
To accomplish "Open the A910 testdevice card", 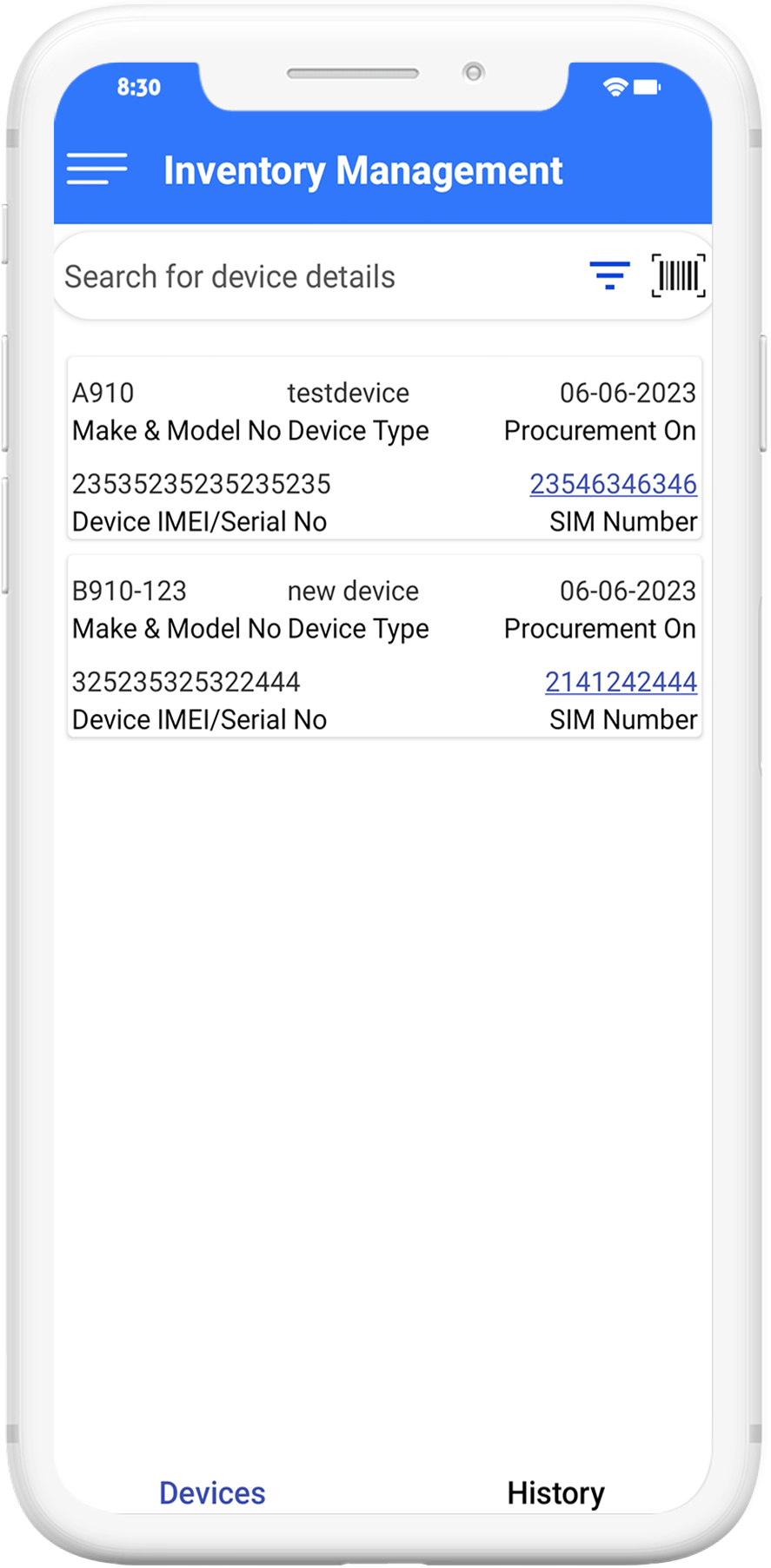I will pyautogui.click(x=384, y=448).
